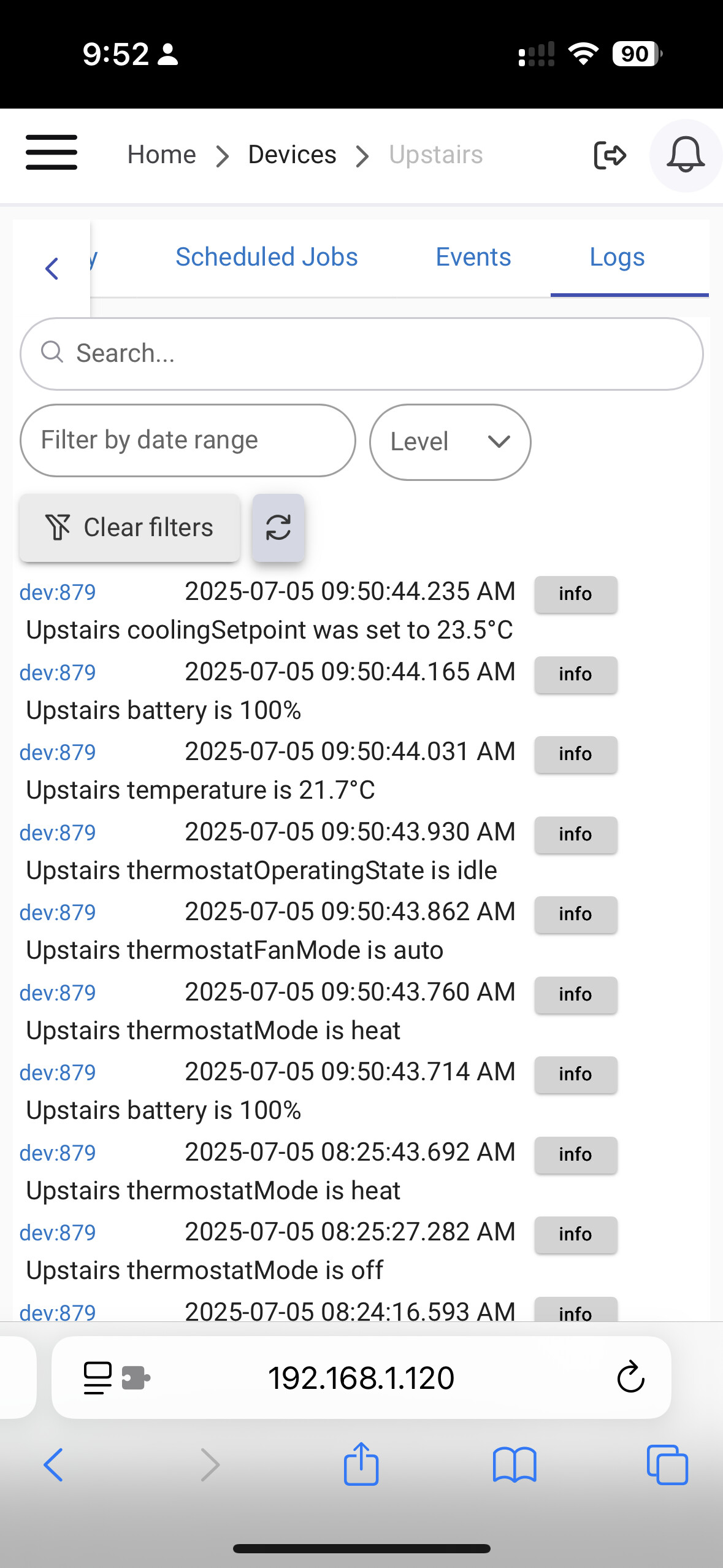Open the hamburger menu
Viewport: 723px width, 1568px height.
pos(52,153)
